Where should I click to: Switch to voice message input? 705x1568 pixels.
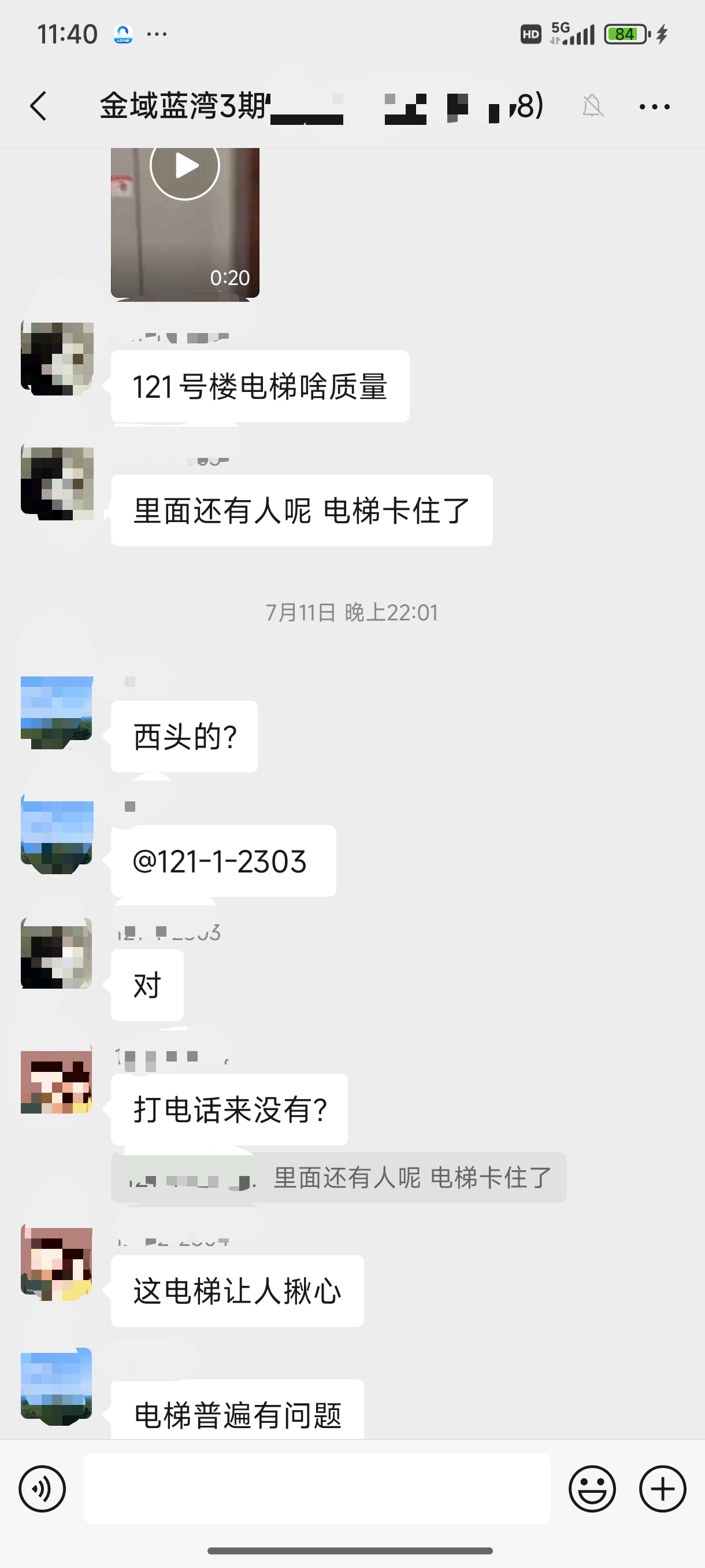[x=42, y=1489]
